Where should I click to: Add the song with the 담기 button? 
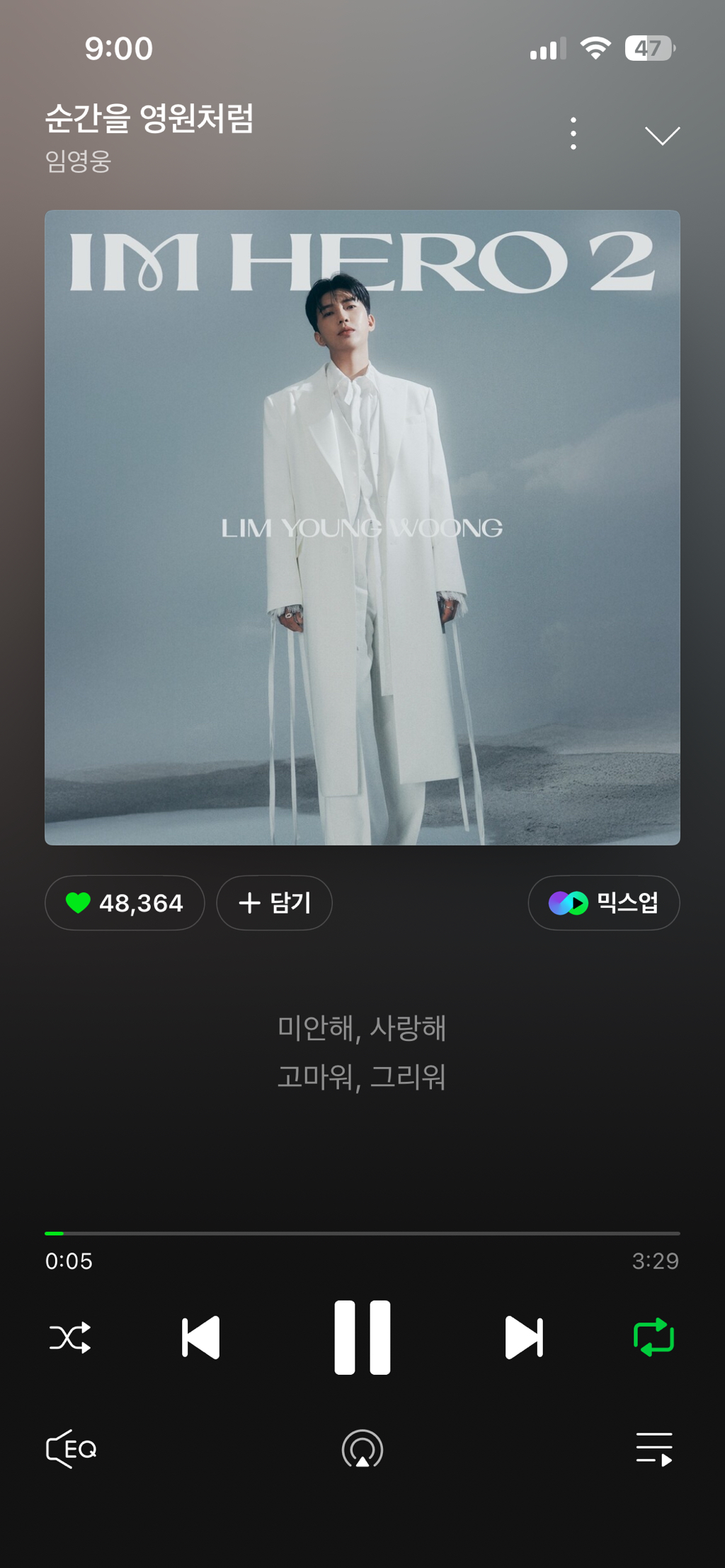point(274,903)
